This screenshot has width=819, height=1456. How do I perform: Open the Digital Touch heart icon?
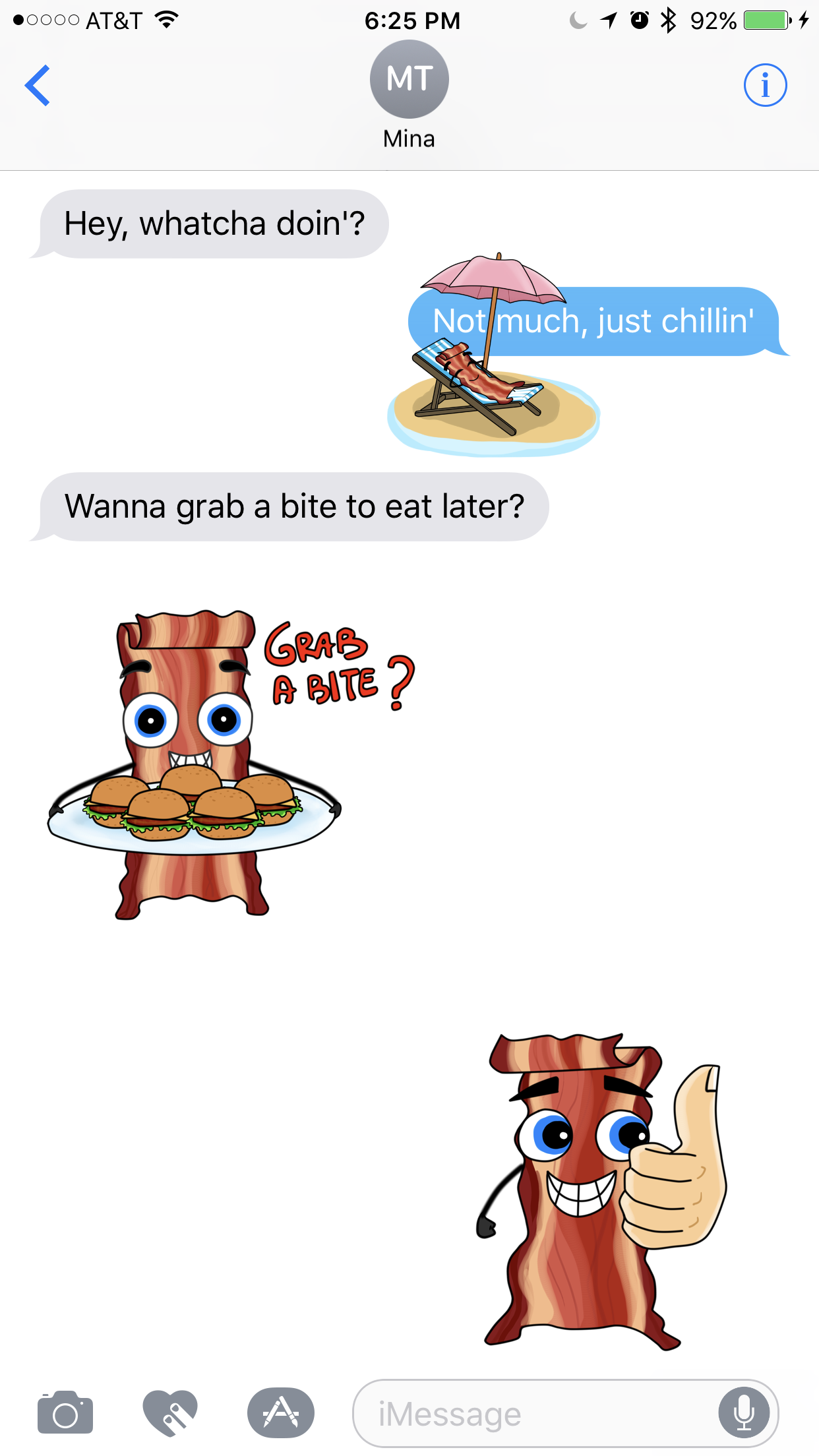(x=170, y=1412)
